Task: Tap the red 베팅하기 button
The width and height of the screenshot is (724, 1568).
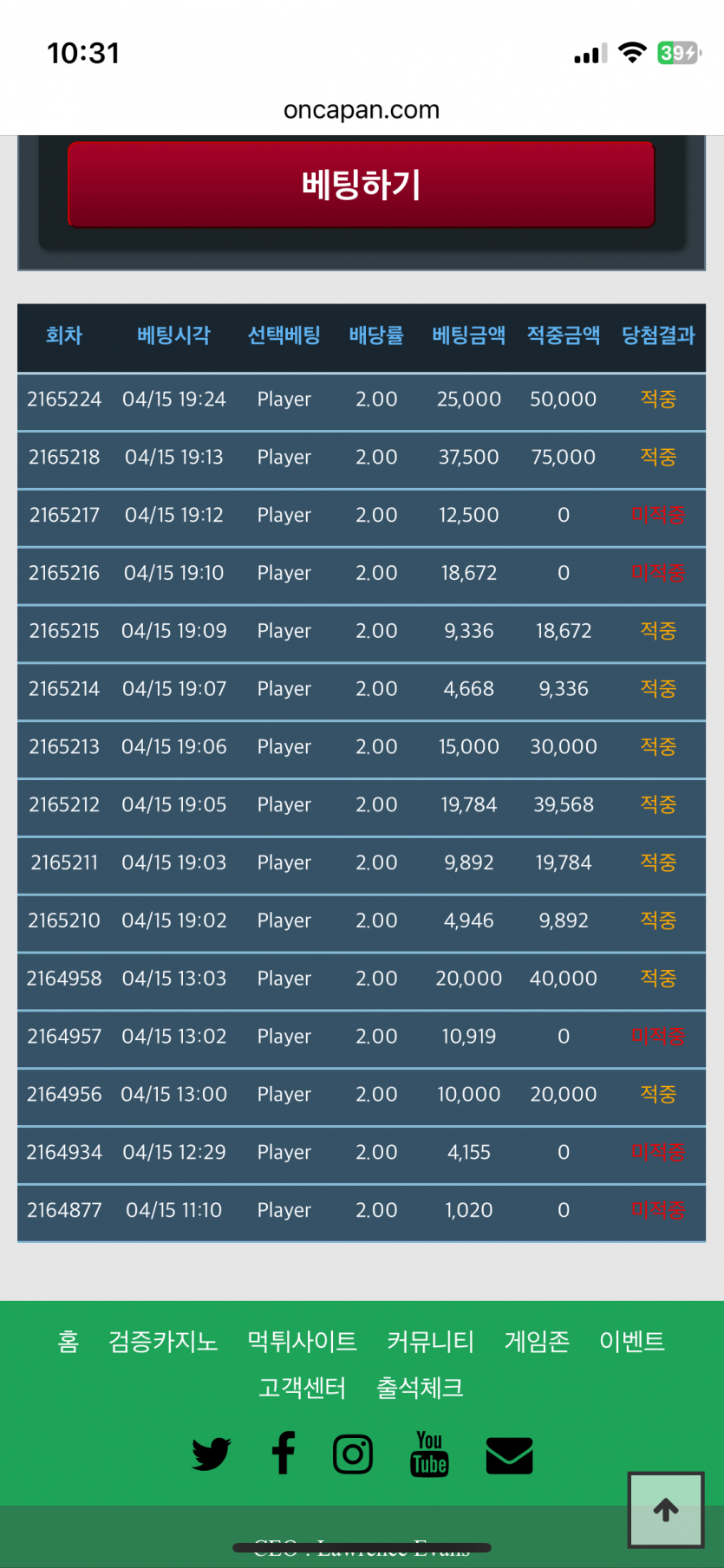Action: (x=361, y=185)
